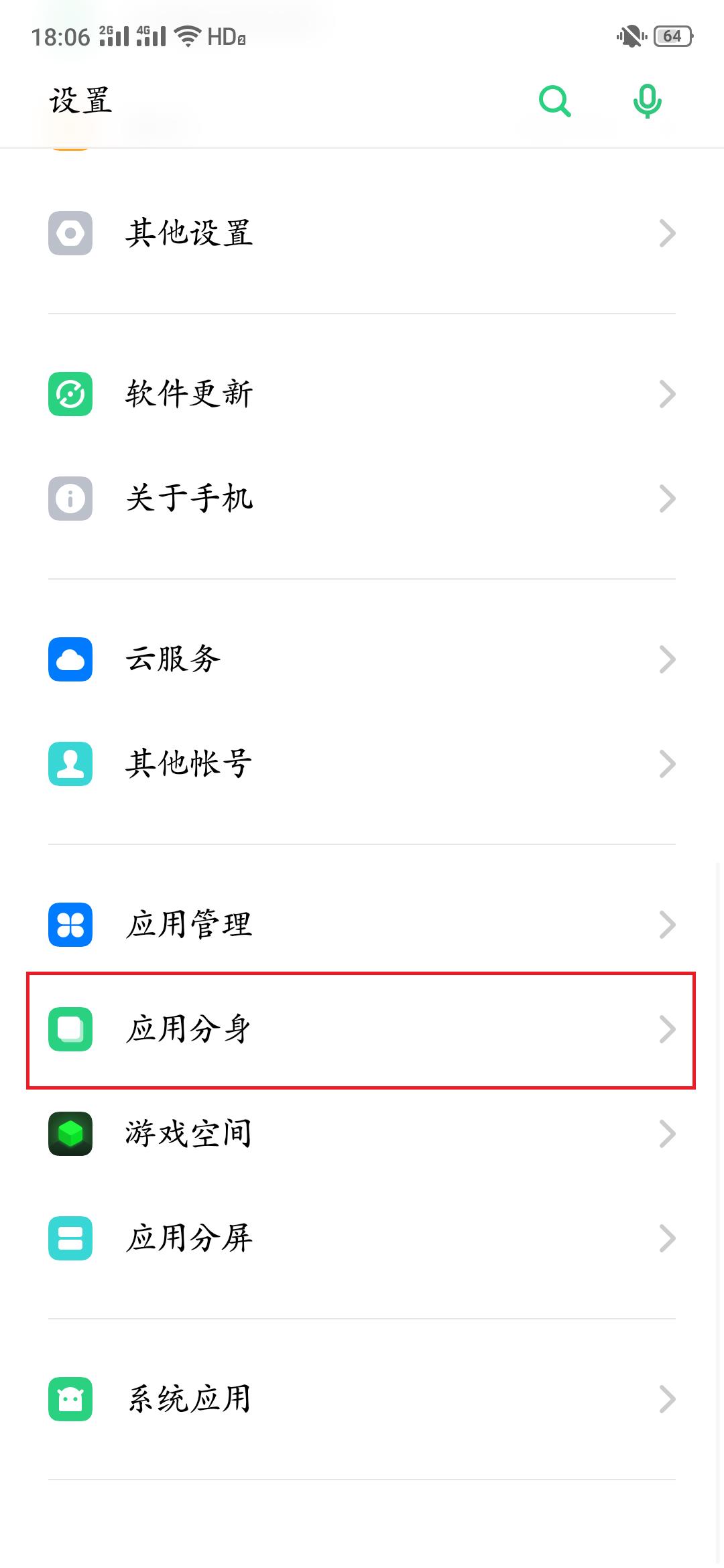This screenshot has height=1568, width=724.
Task: Open 游戏空间 (Game space)
Action: [x=362, y=1134]
